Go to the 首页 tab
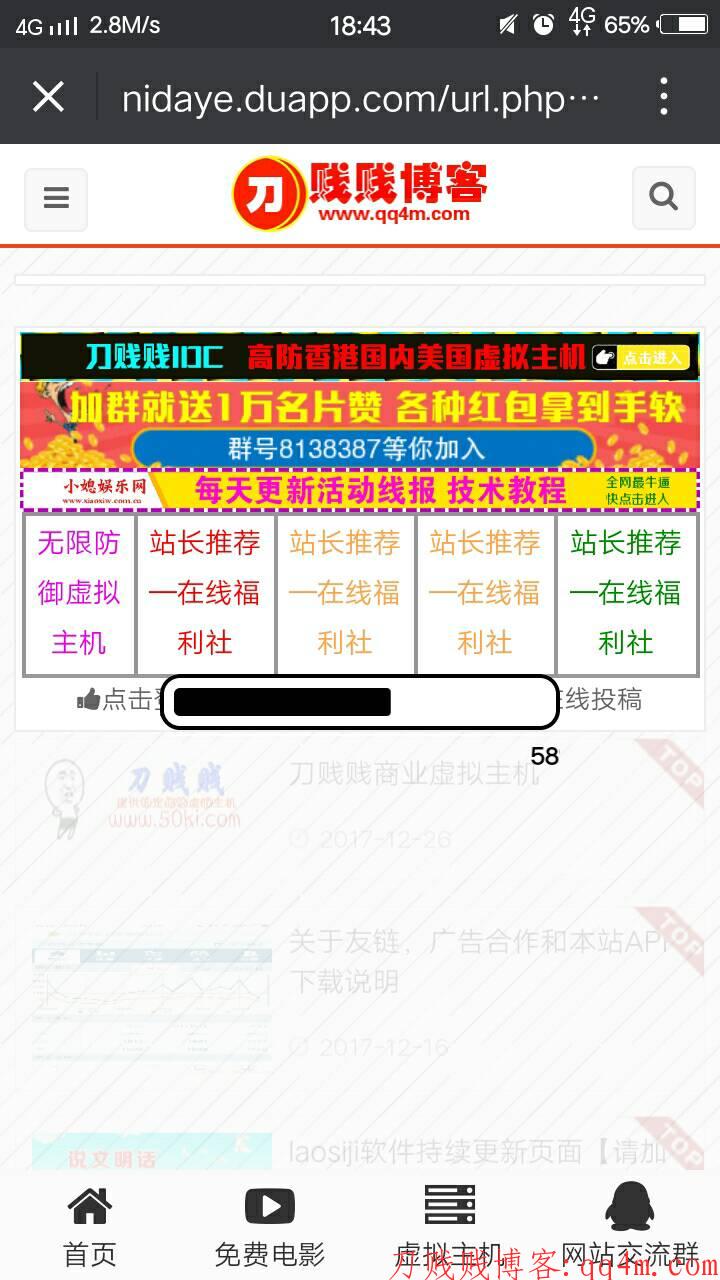Image resolution: width=720 pixels, height=1280 pixels. [x=90, y=1226]
